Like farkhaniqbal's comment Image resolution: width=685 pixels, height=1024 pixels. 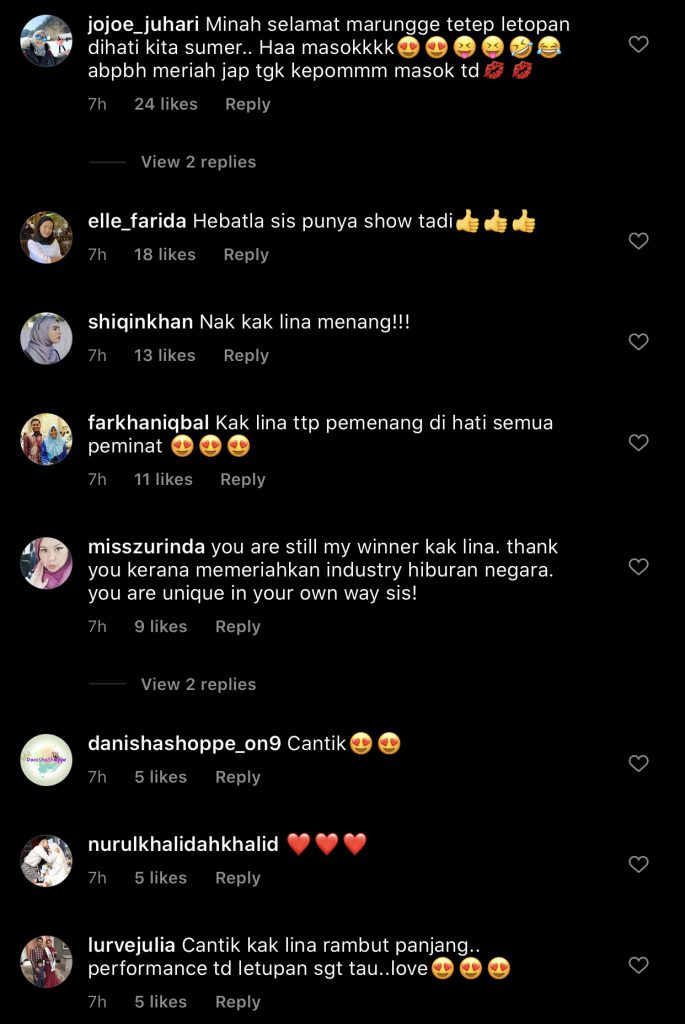click(638, 443)
